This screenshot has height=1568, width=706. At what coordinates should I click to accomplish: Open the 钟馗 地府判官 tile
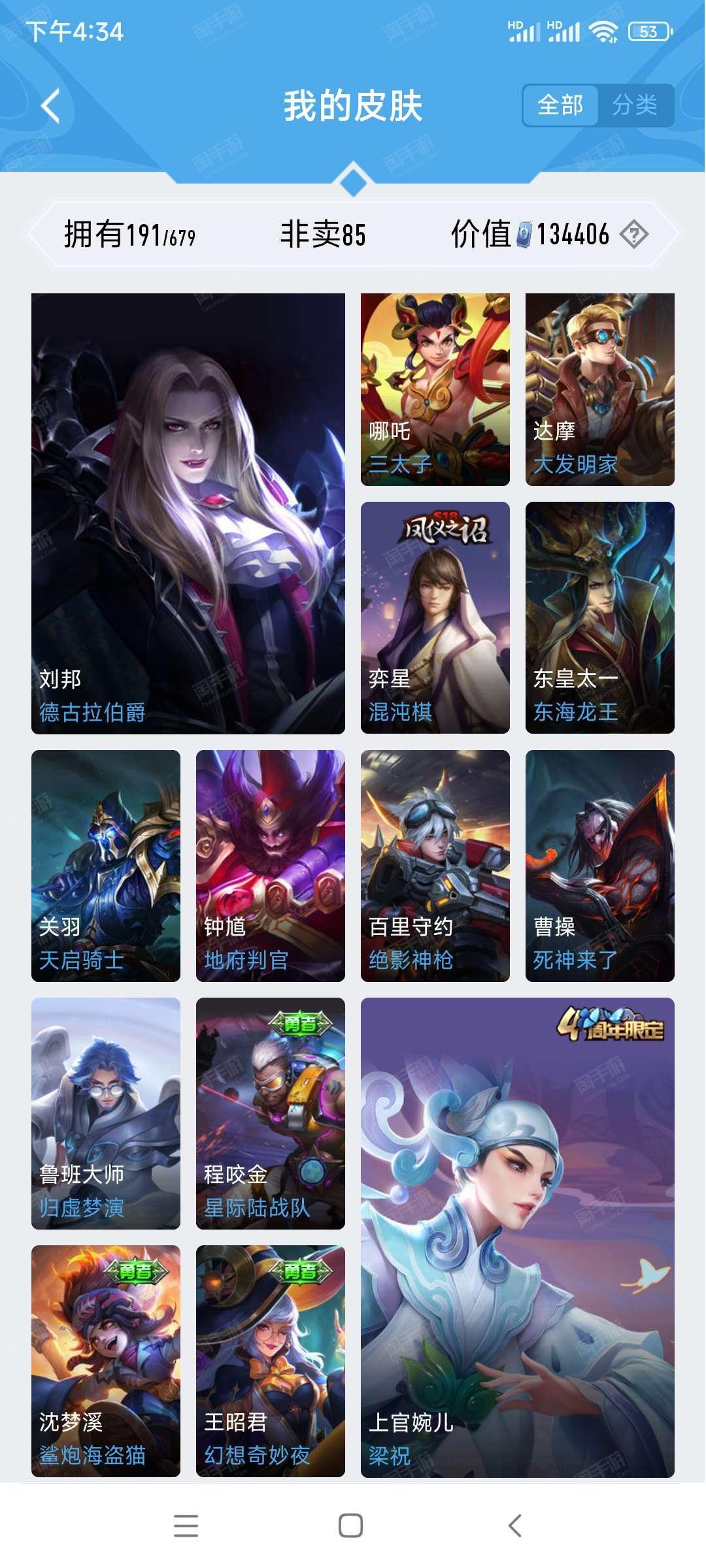270,866
